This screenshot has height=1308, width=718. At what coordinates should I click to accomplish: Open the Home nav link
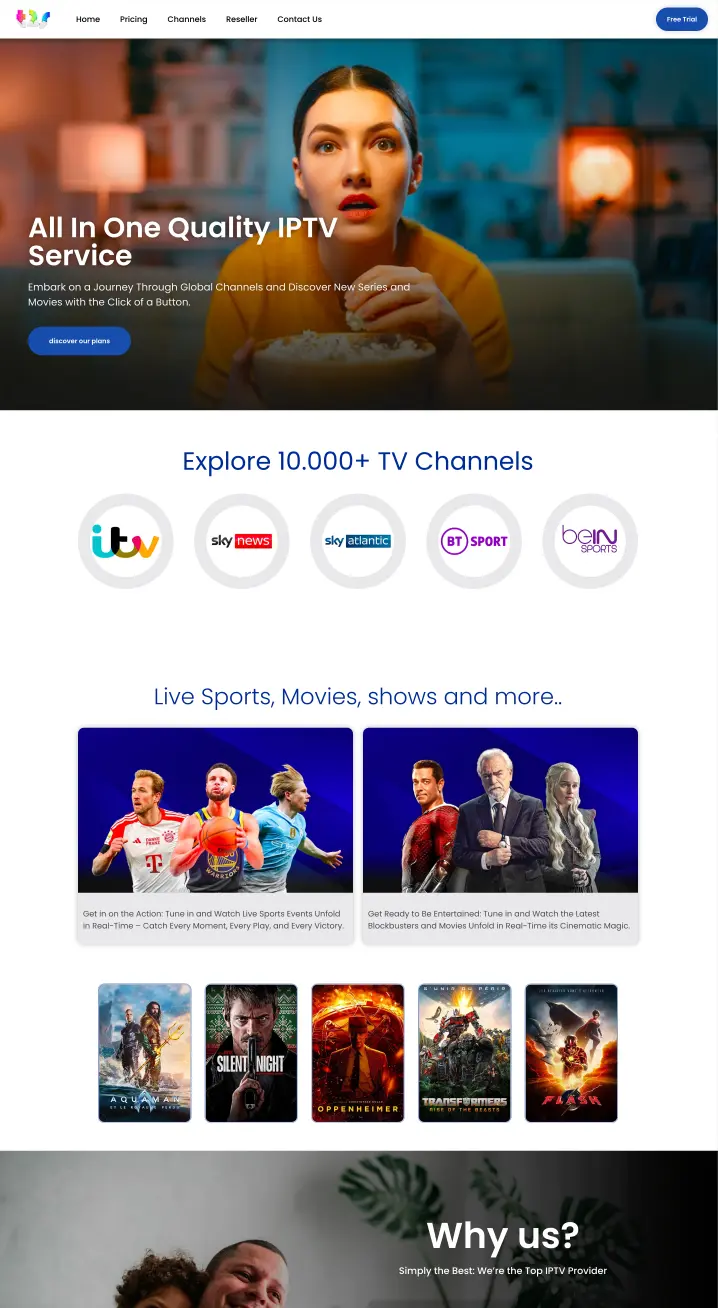(x=88, y=19)
